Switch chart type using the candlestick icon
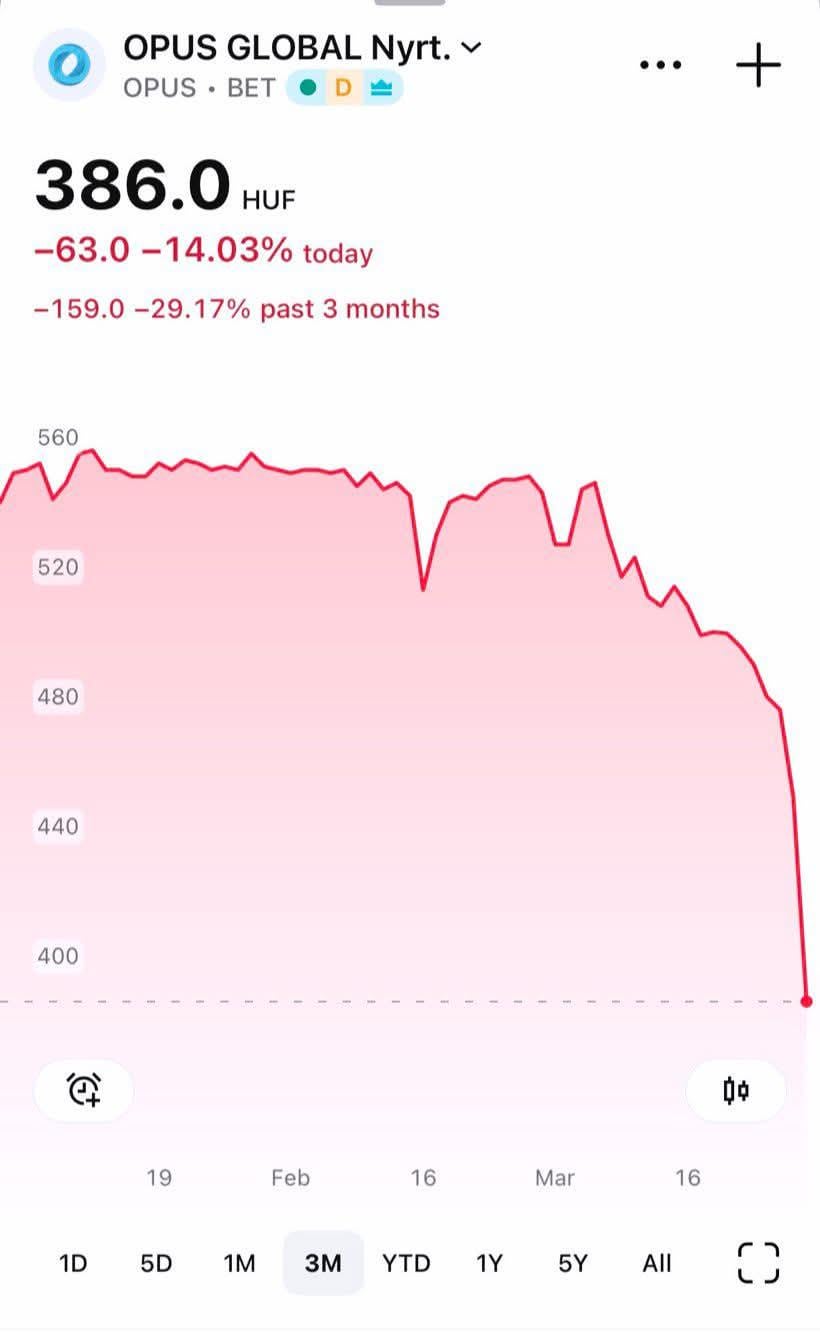 pos(736,1089)
